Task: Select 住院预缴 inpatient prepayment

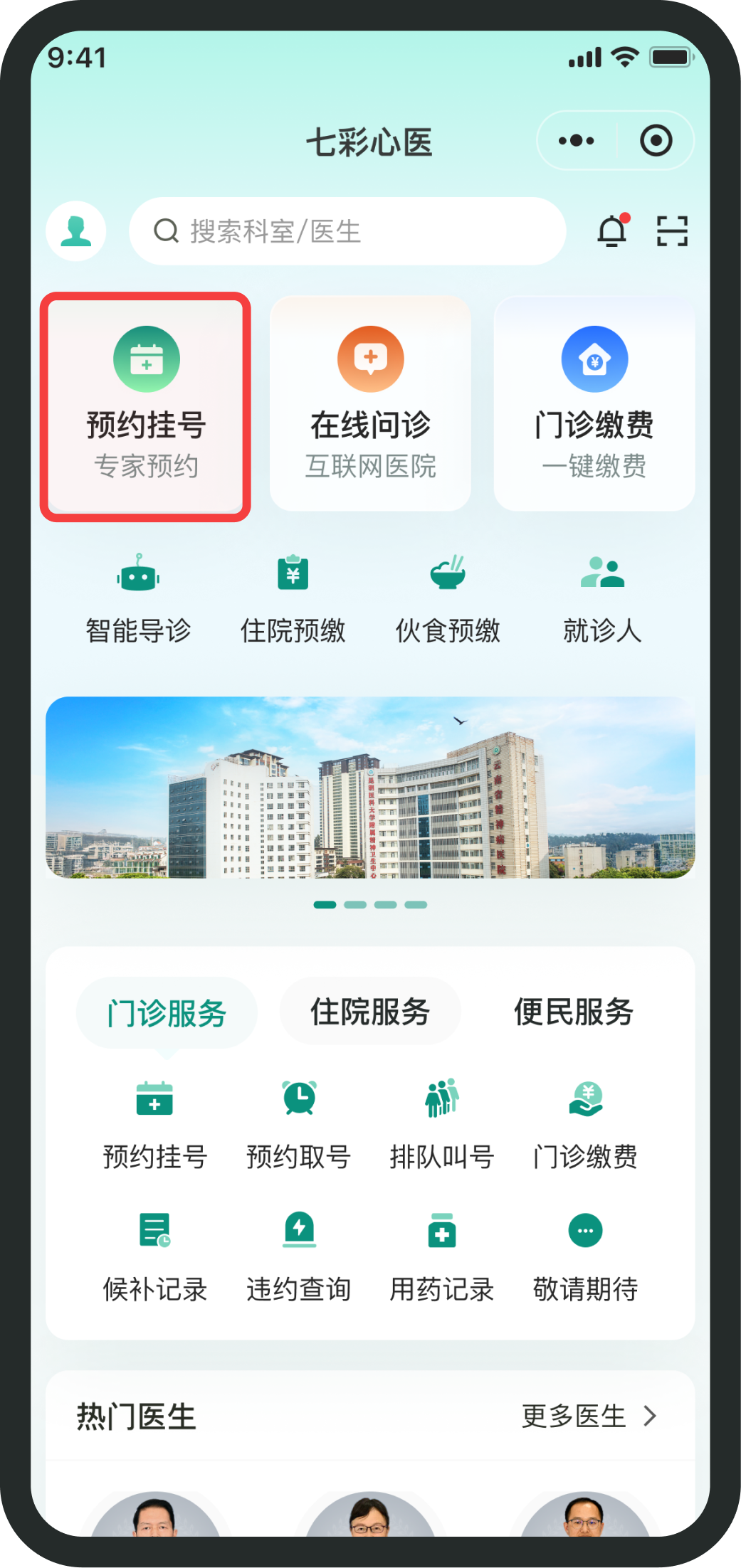Action: [x=293, y=599]
